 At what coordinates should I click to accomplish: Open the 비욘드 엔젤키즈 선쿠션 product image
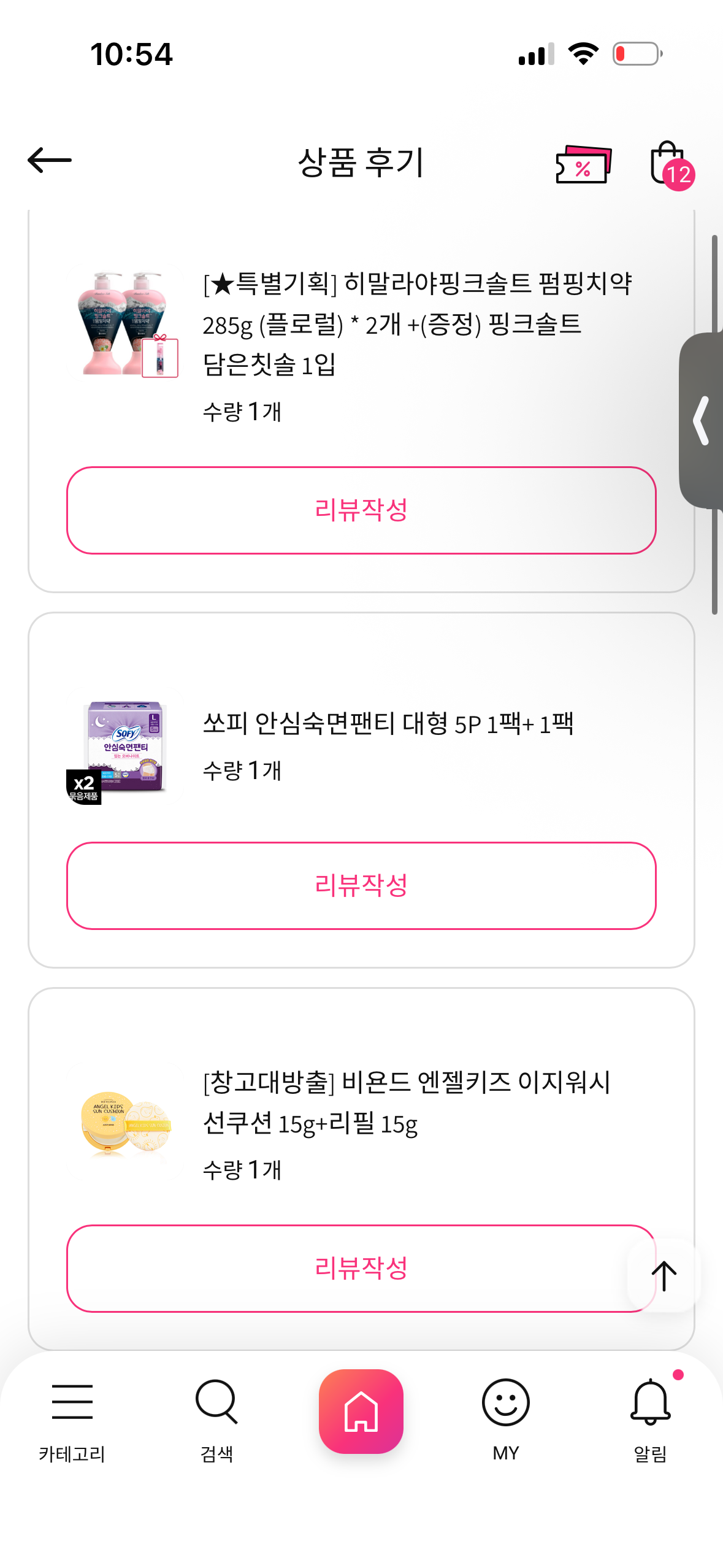point(126,1124)
